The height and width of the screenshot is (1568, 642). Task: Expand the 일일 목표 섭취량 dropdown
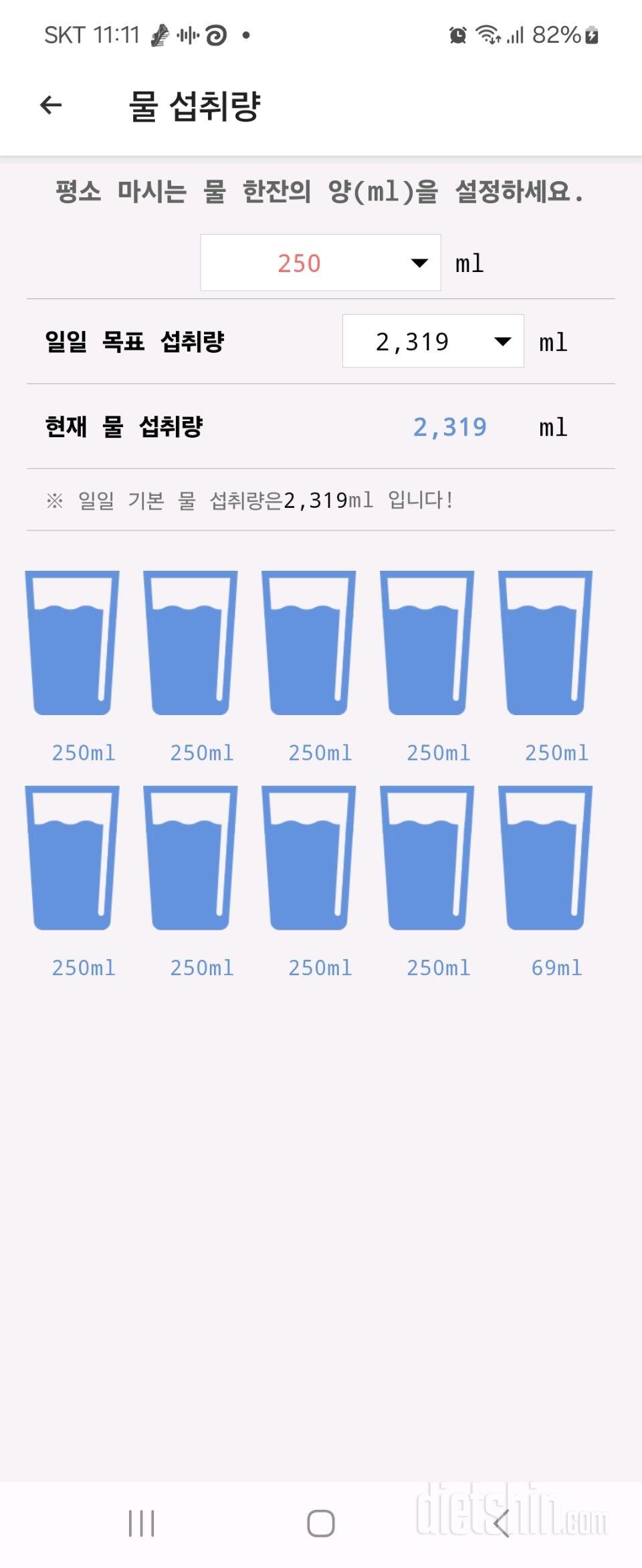point(433,342)
